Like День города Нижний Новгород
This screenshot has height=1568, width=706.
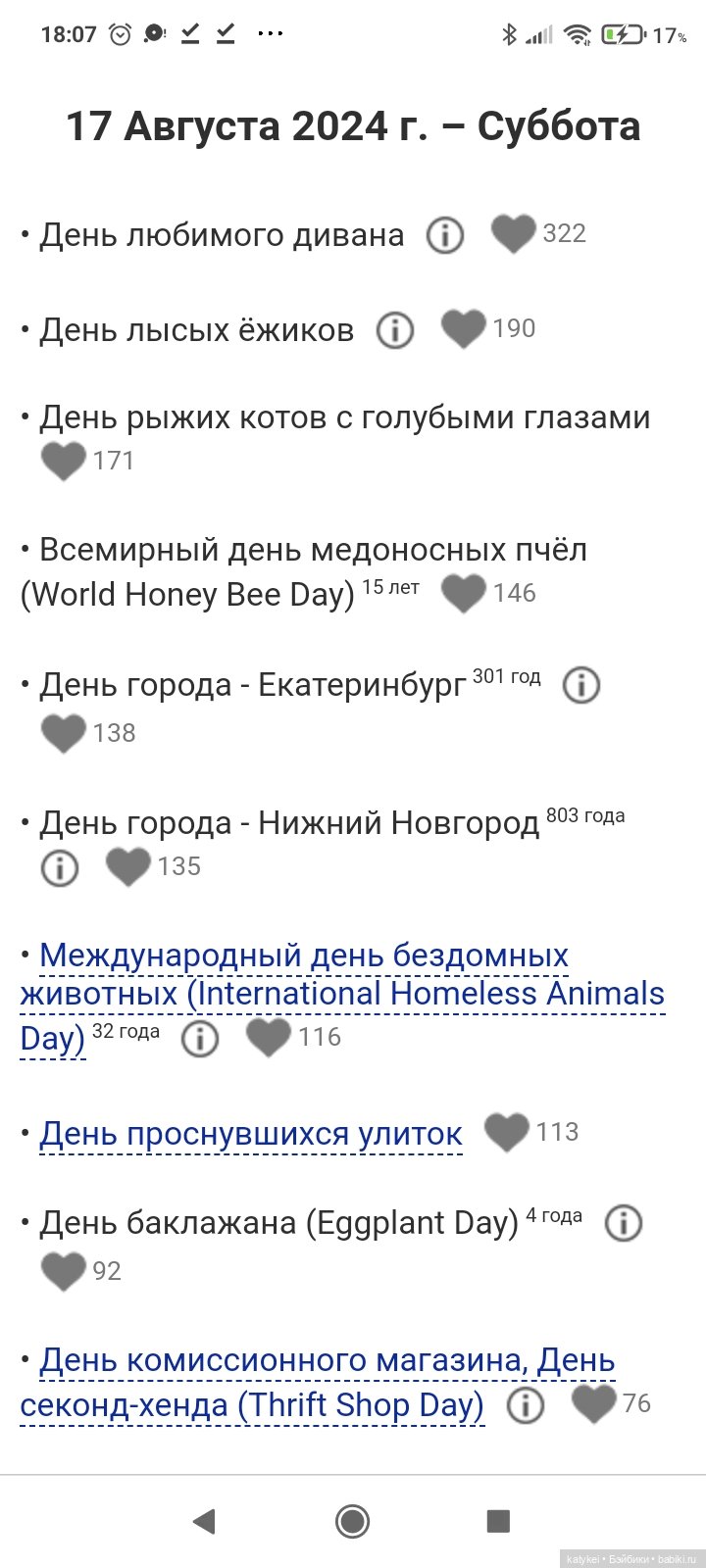coord(127,866)
